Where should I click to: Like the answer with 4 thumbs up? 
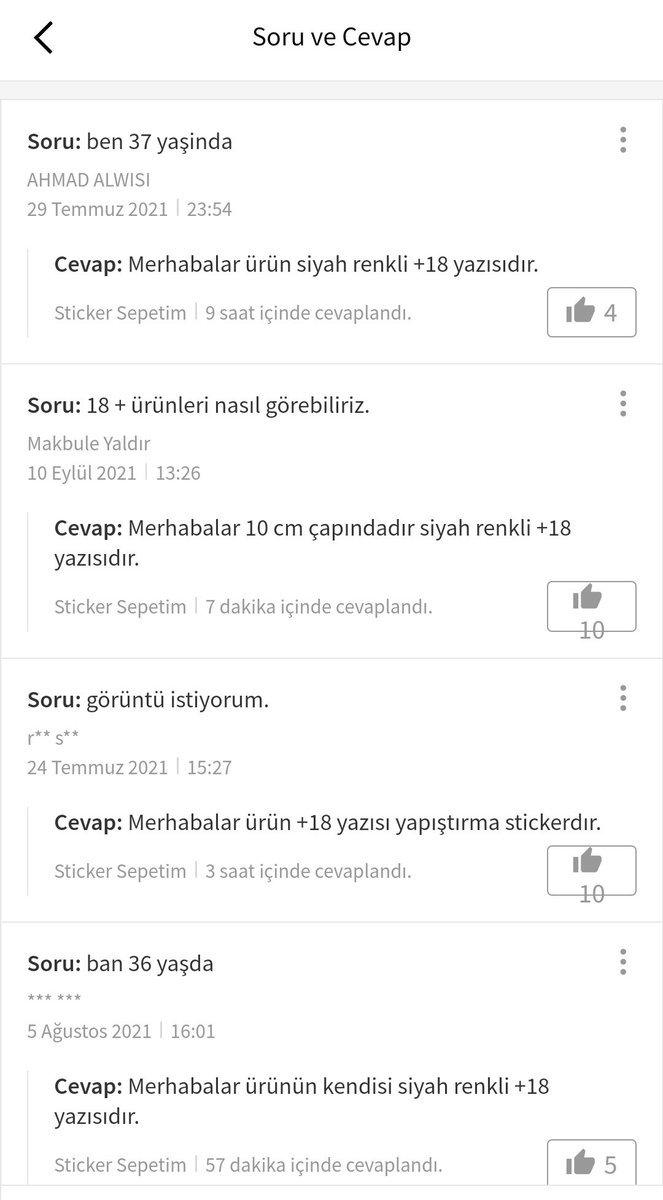click(x=591, y=312)
